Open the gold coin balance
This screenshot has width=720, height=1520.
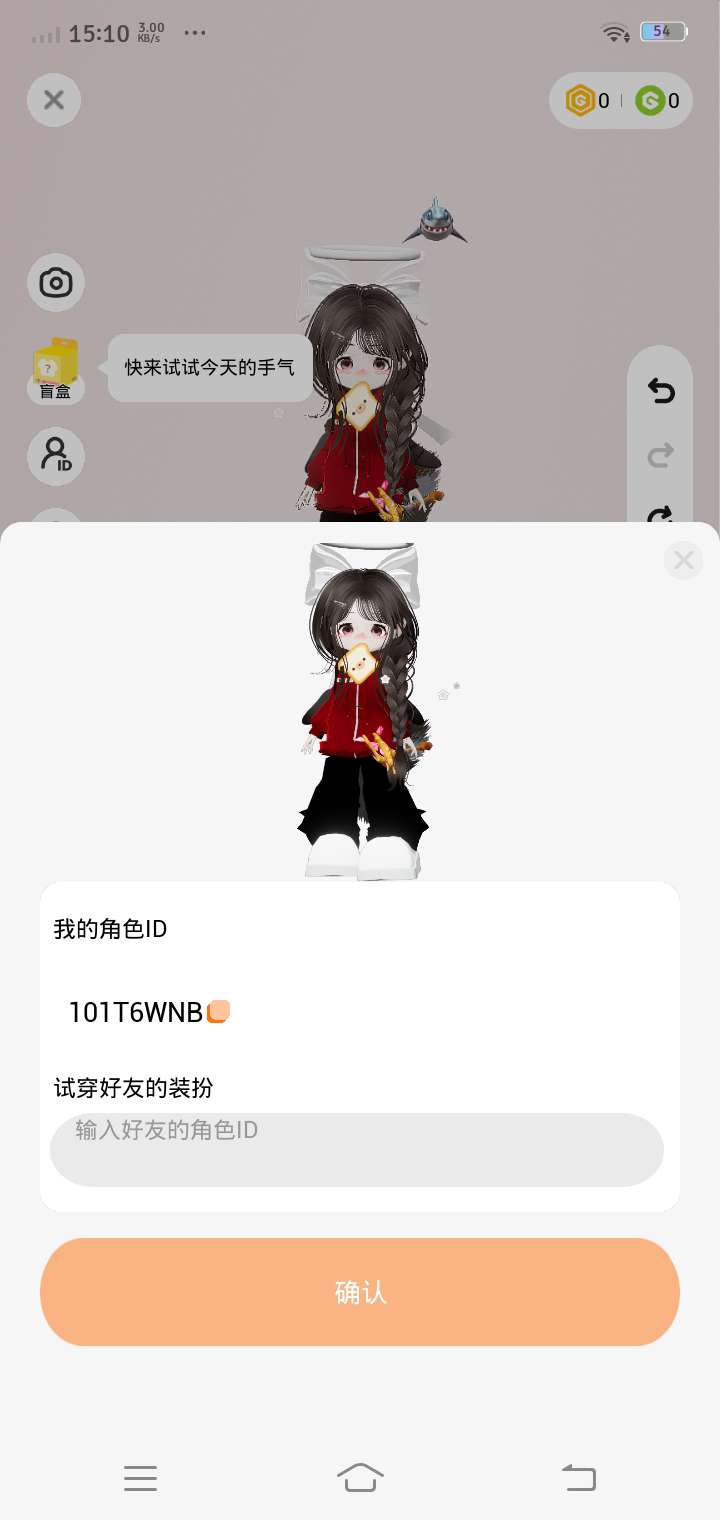point(588,101)
